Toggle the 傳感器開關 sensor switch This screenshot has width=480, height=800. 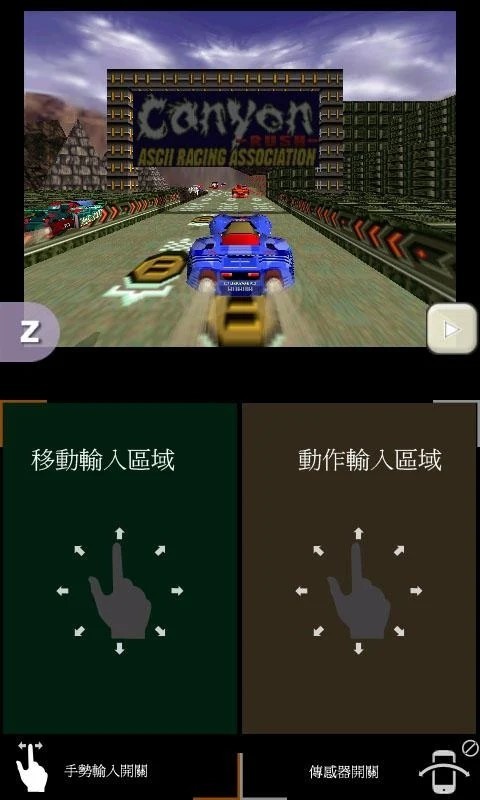393,770
